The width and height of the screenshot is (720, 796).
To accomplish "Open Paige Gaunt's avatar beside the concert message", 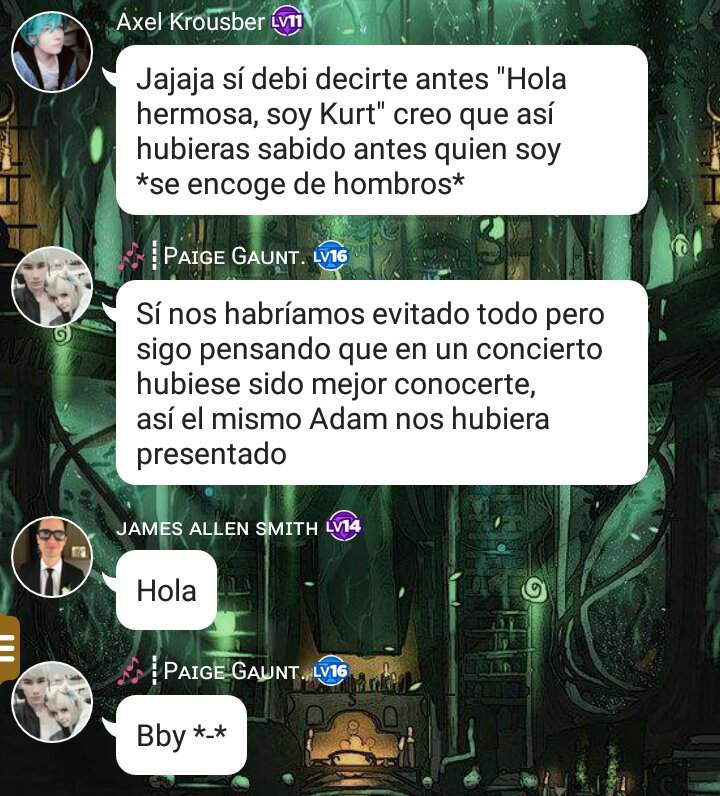I will click(51, 287).
